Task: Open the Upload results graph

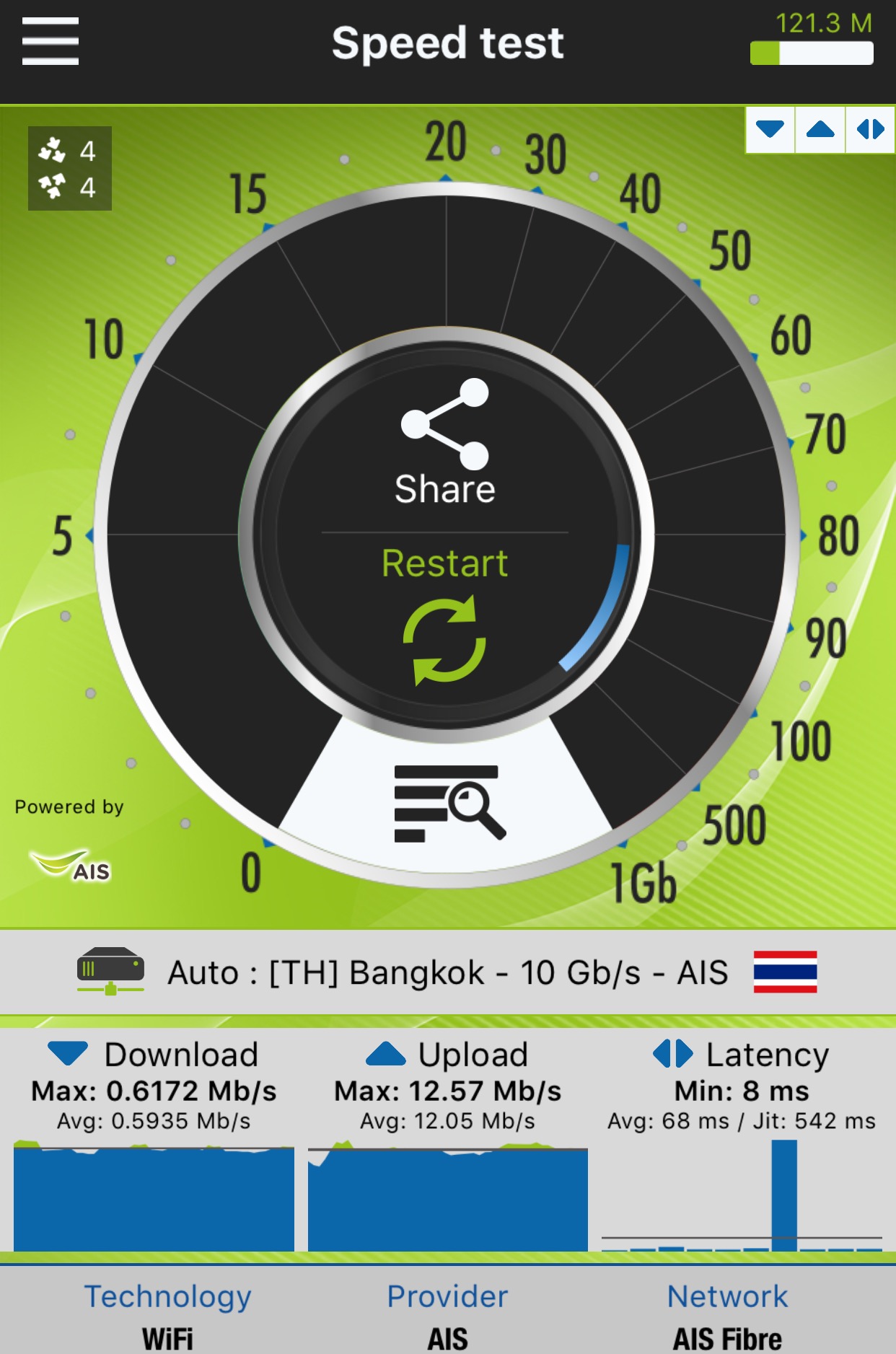Action: 447,1197
